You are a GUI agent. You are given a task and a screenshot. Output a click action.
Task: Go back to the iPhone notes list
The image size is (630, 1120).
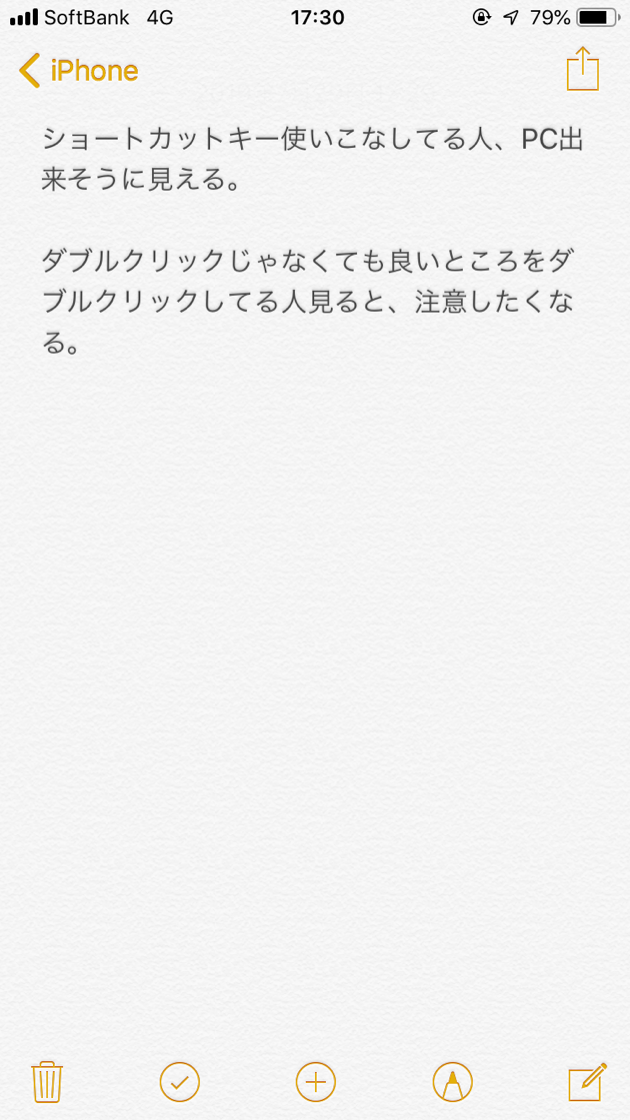coord(77,71)
